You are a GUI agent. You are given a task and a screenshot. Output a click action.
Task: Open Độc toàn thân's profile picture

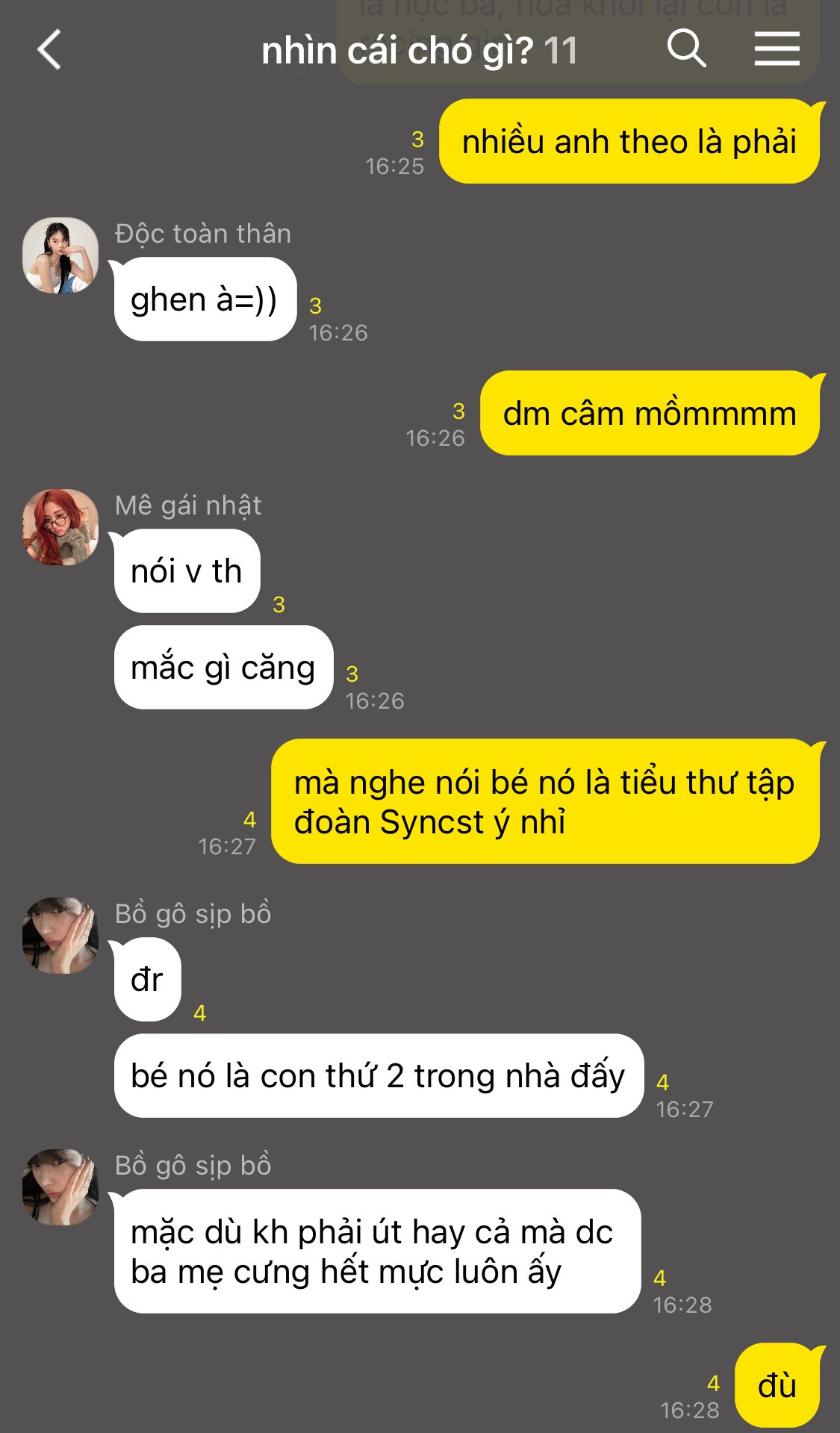60,255
